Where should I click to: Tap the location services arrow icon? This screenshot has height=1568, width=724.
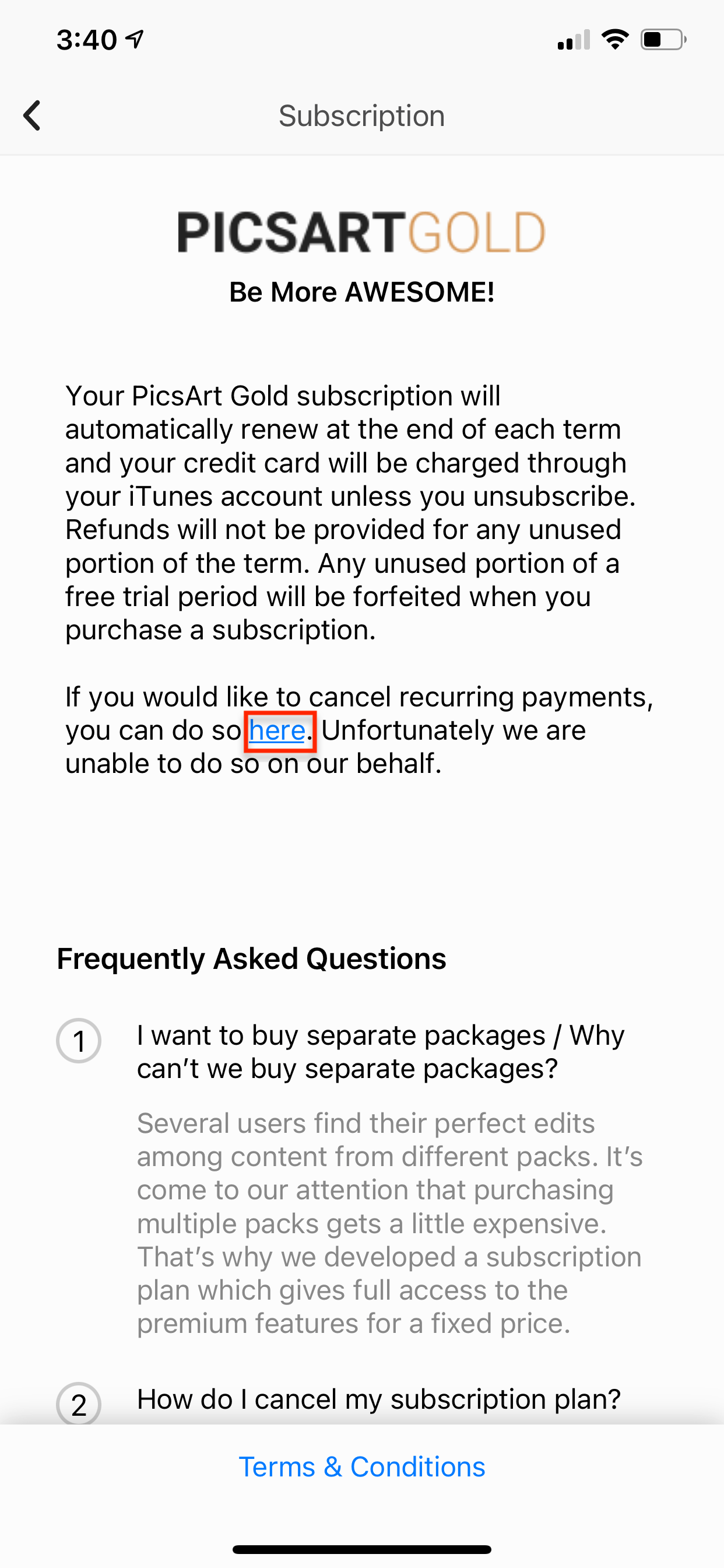133,38
